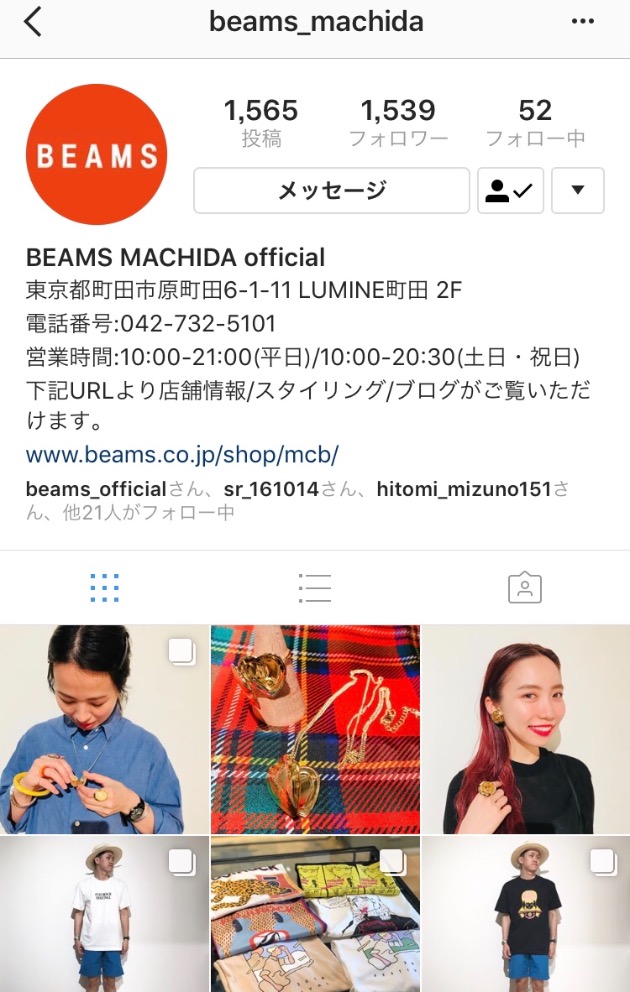Switch to the tagged photos tab
The image size is (630, 992).
[x=524, y=588]
